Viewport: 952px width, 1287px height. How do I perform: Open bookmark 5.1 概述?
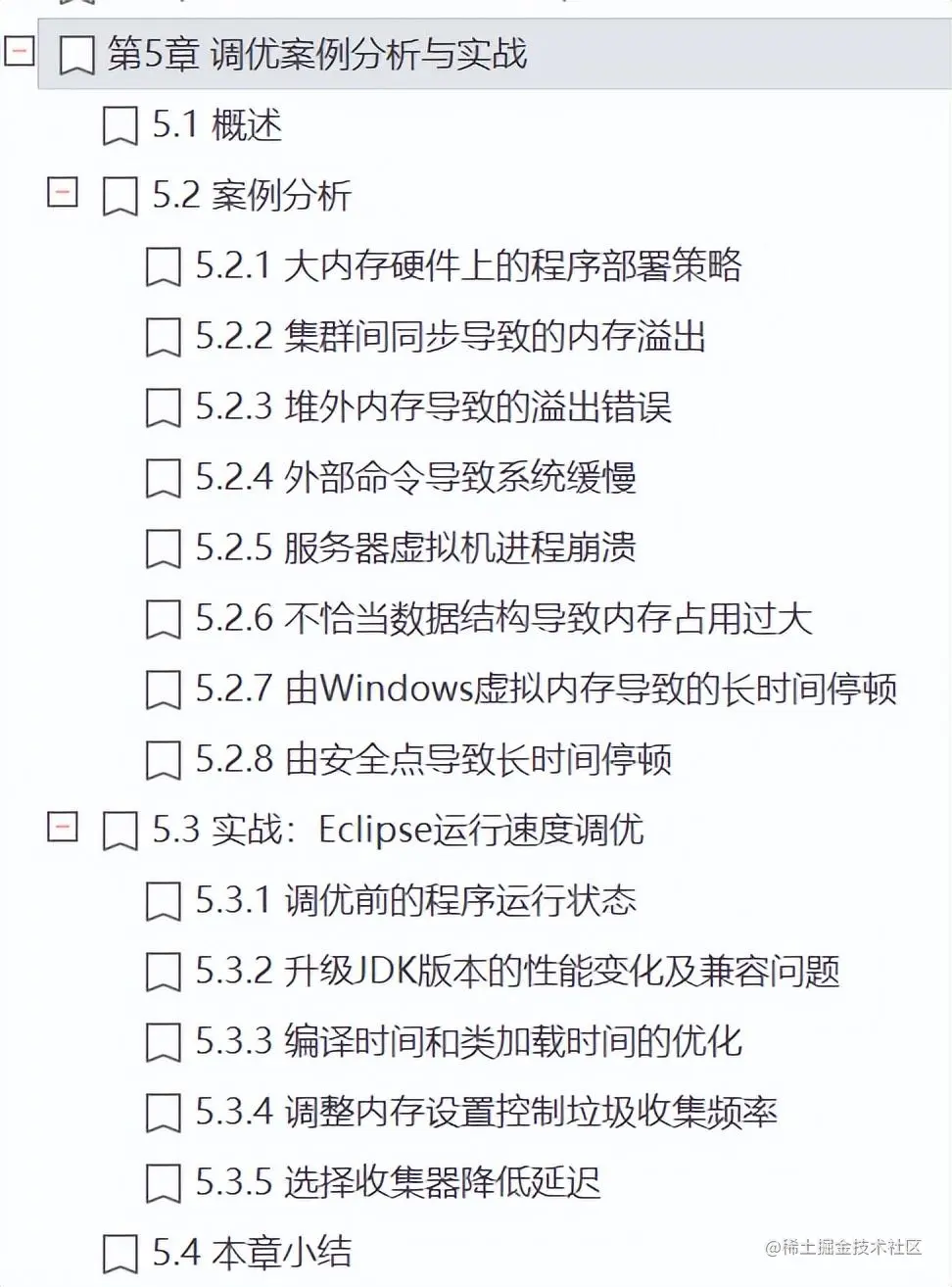tap(216, 125)
